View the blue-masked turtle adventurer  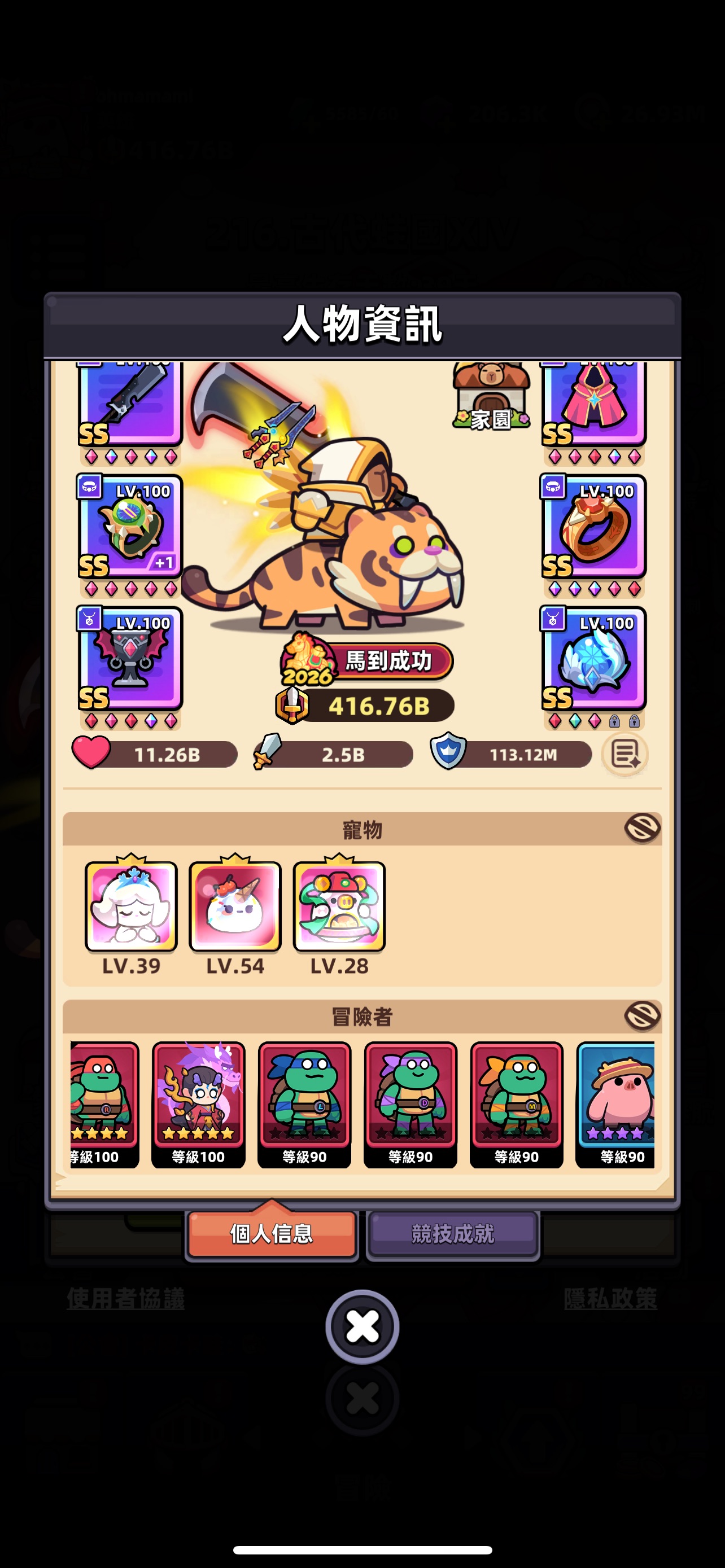tap(304, 1103)
